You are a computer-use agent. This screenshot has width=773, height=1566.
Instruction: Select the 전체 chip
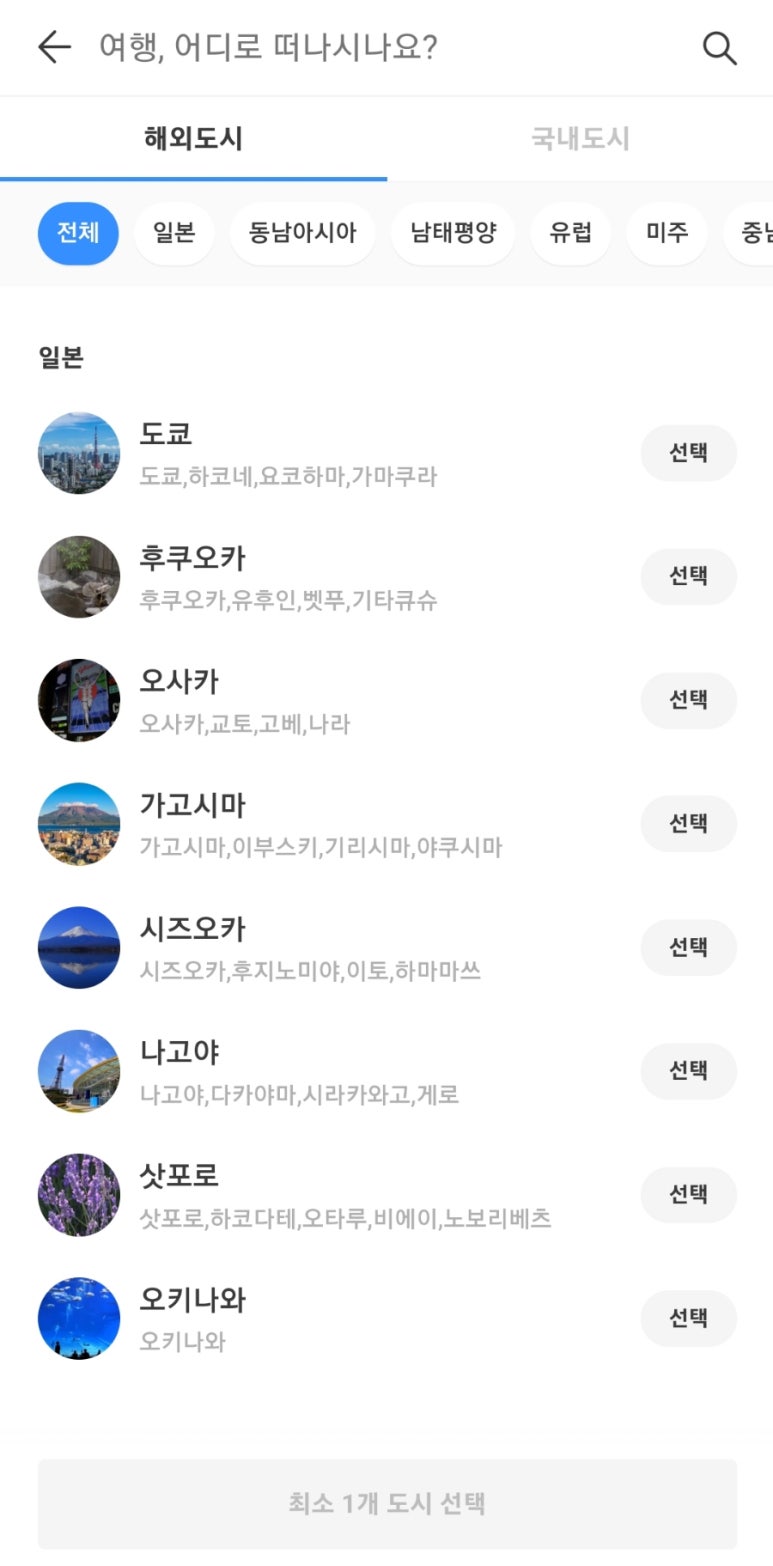pyautogui.click(x=78, y=233)
